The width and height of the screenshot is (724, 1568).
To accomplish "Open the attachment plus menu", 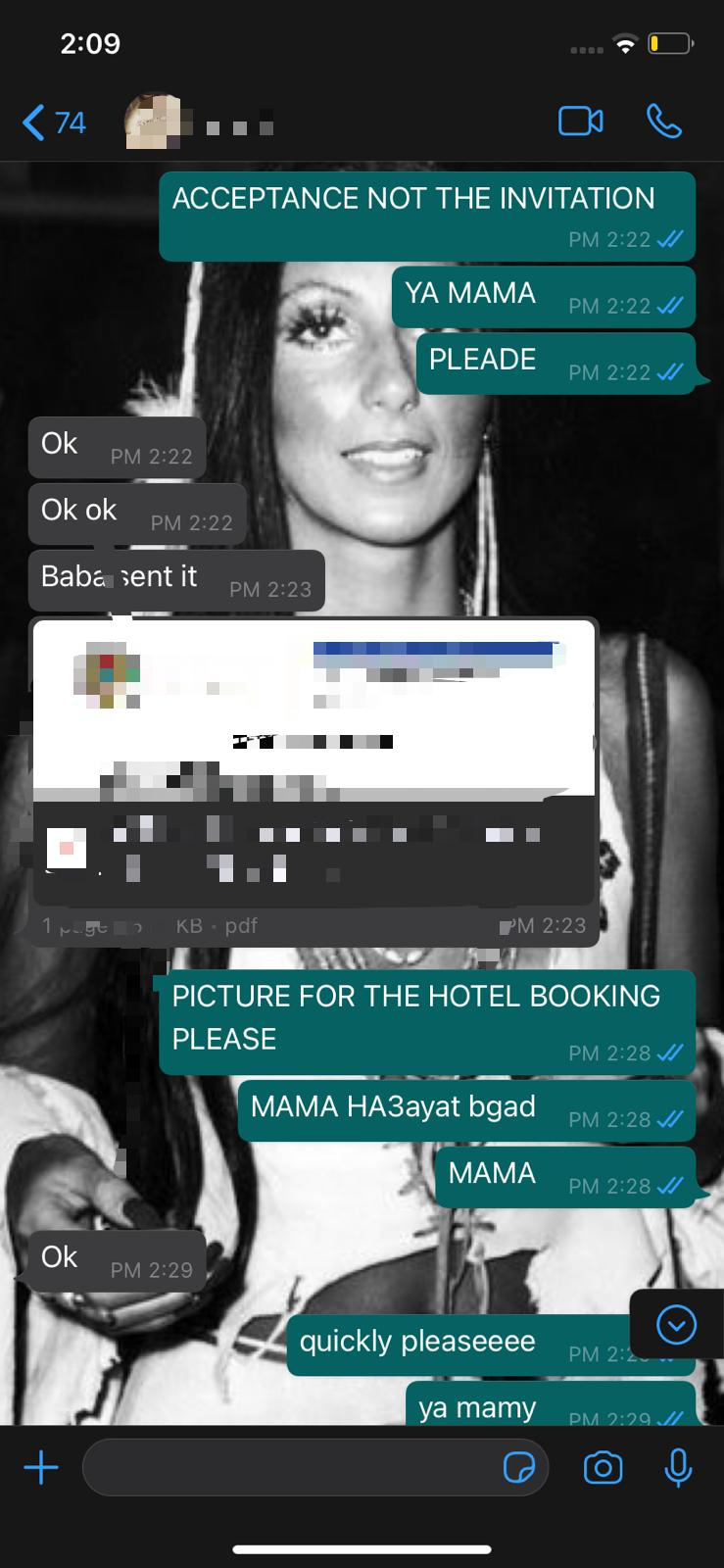I will pos(41,1467).
